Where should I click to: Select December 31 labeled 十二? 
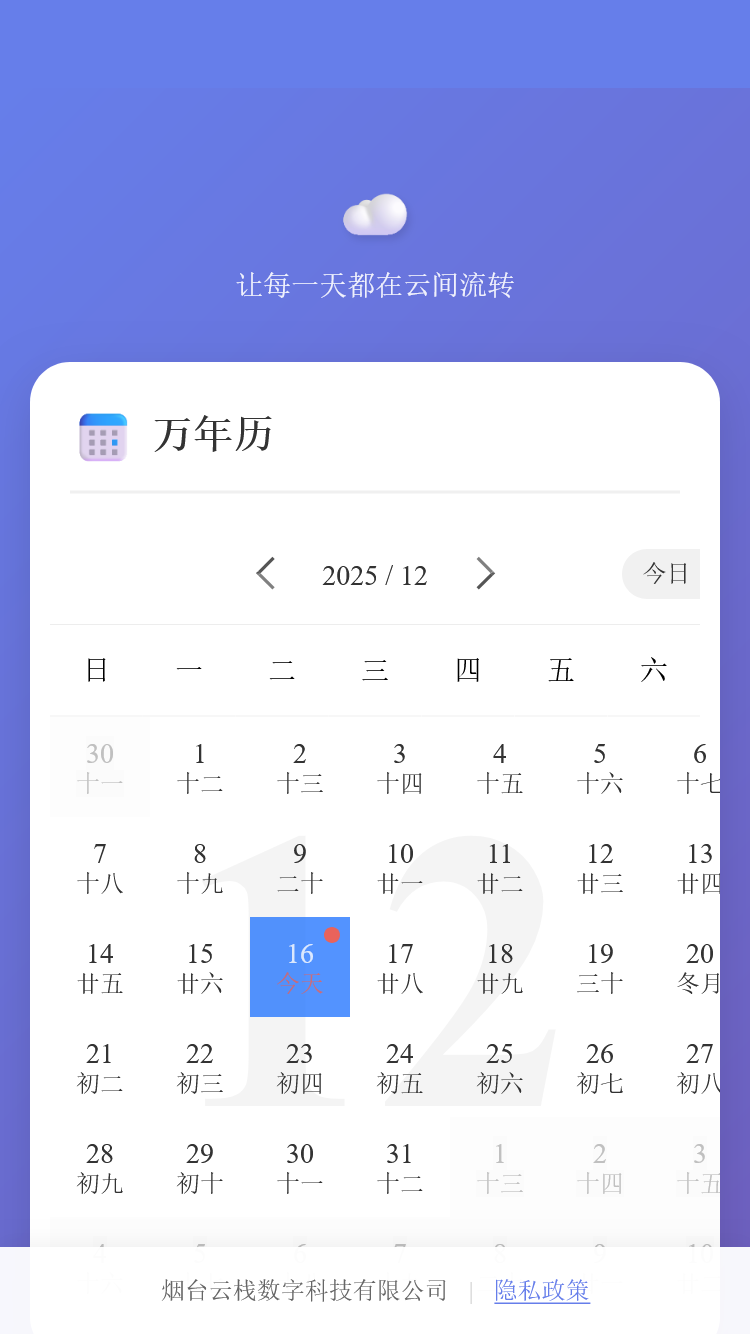point(400,1167)
